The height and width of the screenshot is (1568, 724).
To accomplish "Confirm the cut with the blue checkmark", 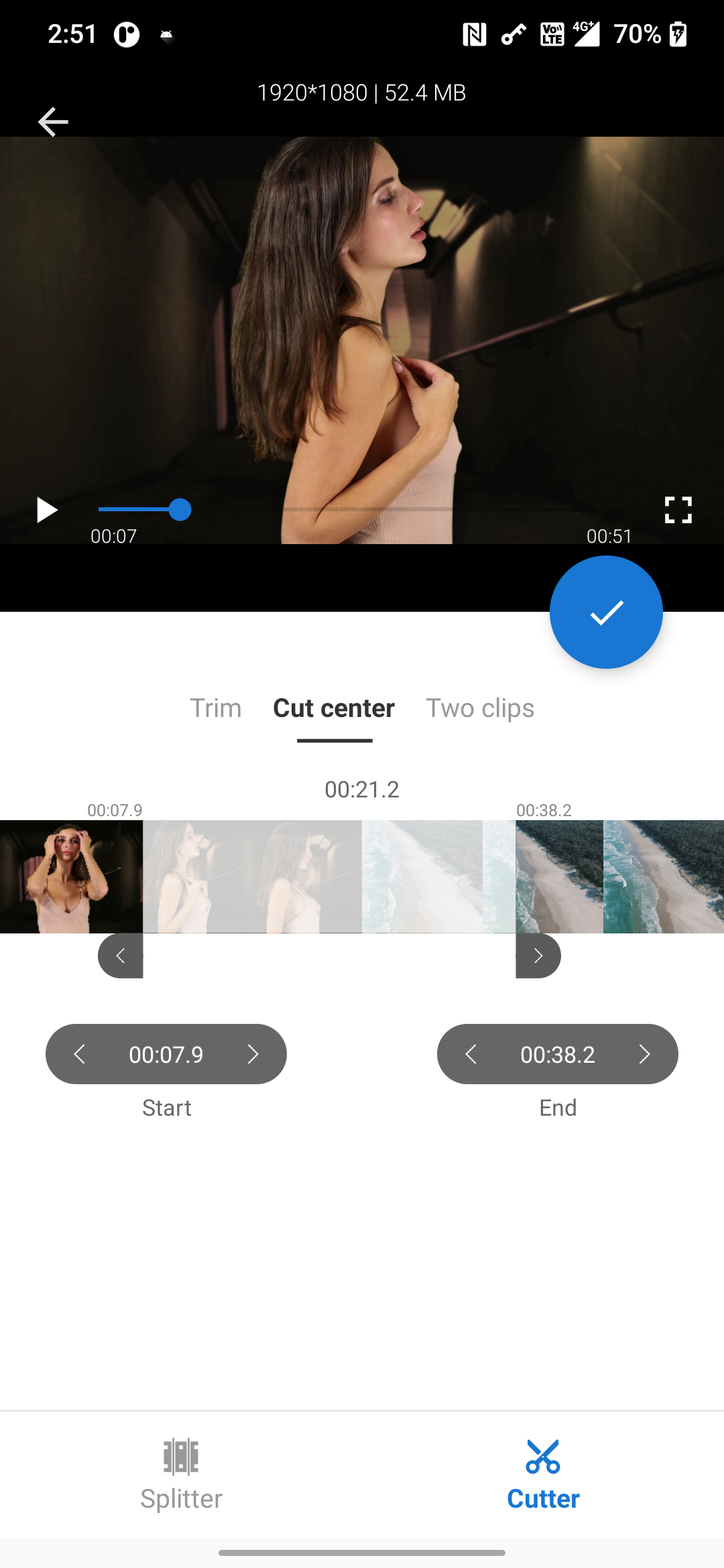I will coord(605,612).
